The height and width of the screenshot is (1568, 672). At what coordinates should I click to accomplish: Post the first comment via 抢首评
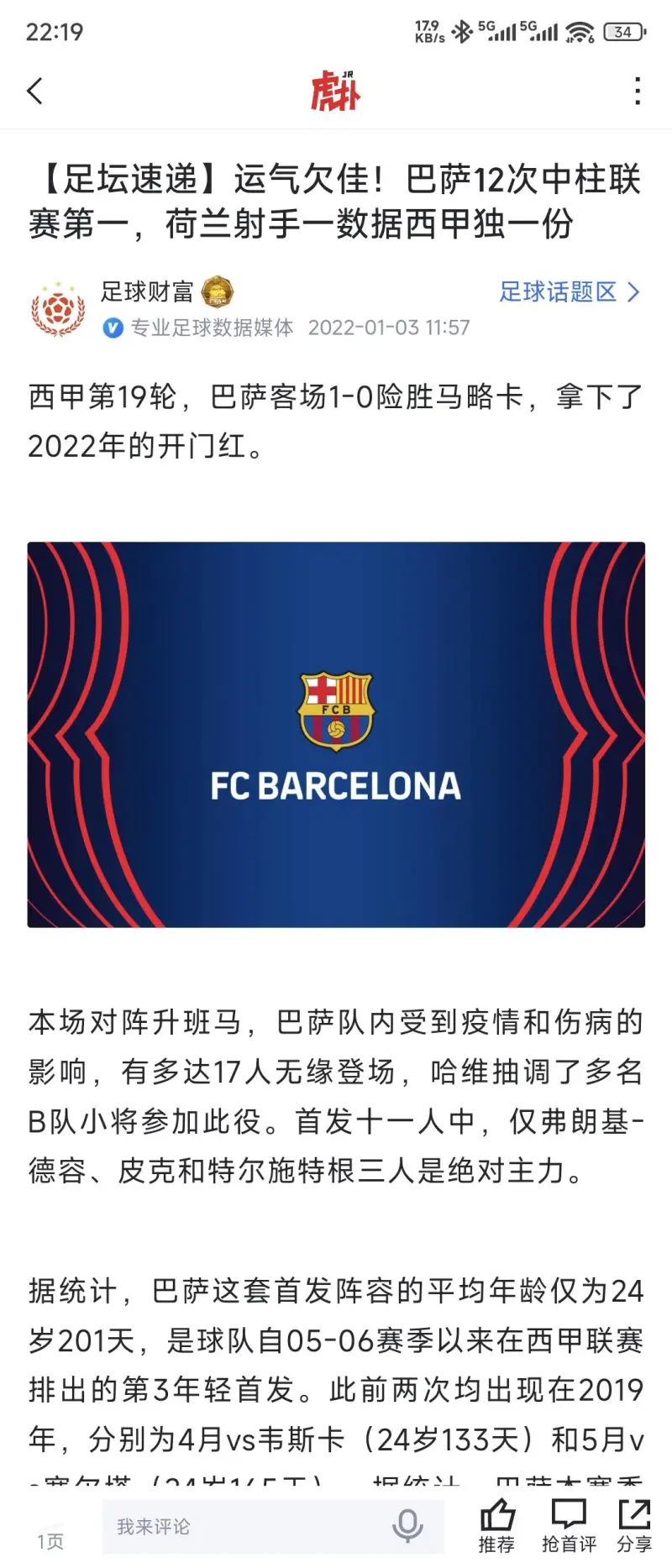569,1526
